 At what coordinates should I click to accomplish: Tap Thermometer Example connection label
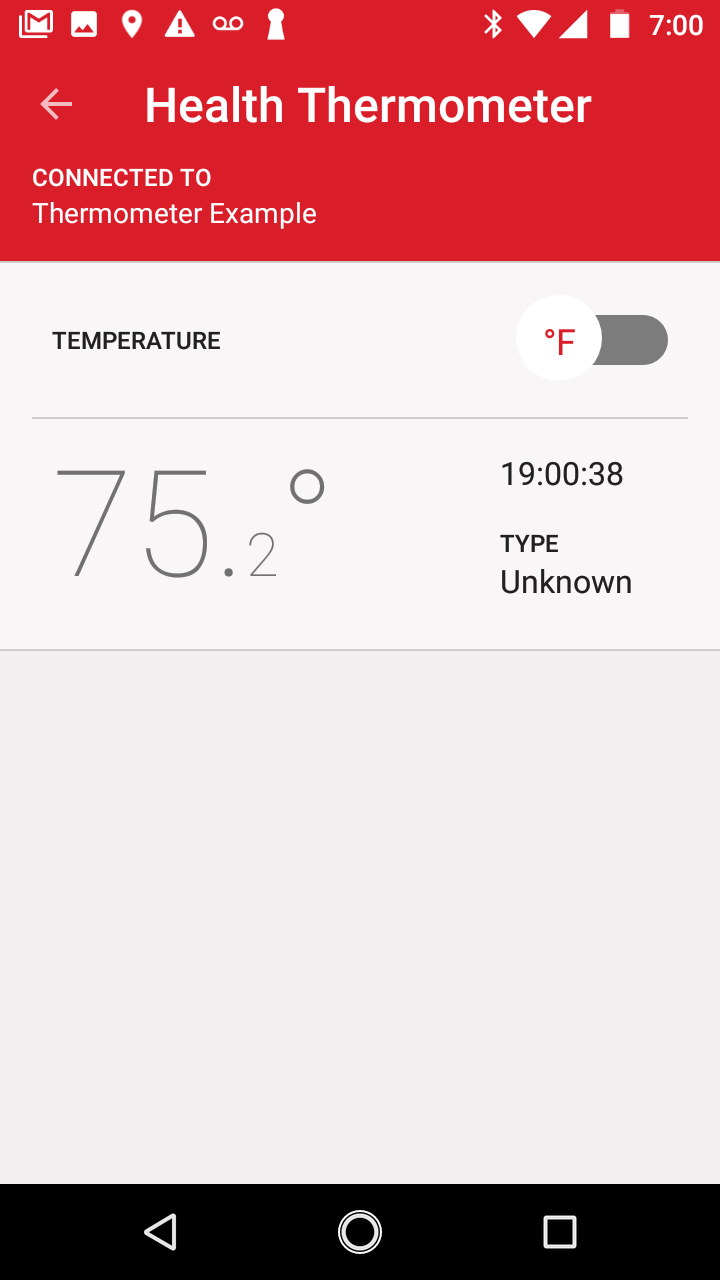click(x=174, y=213)
